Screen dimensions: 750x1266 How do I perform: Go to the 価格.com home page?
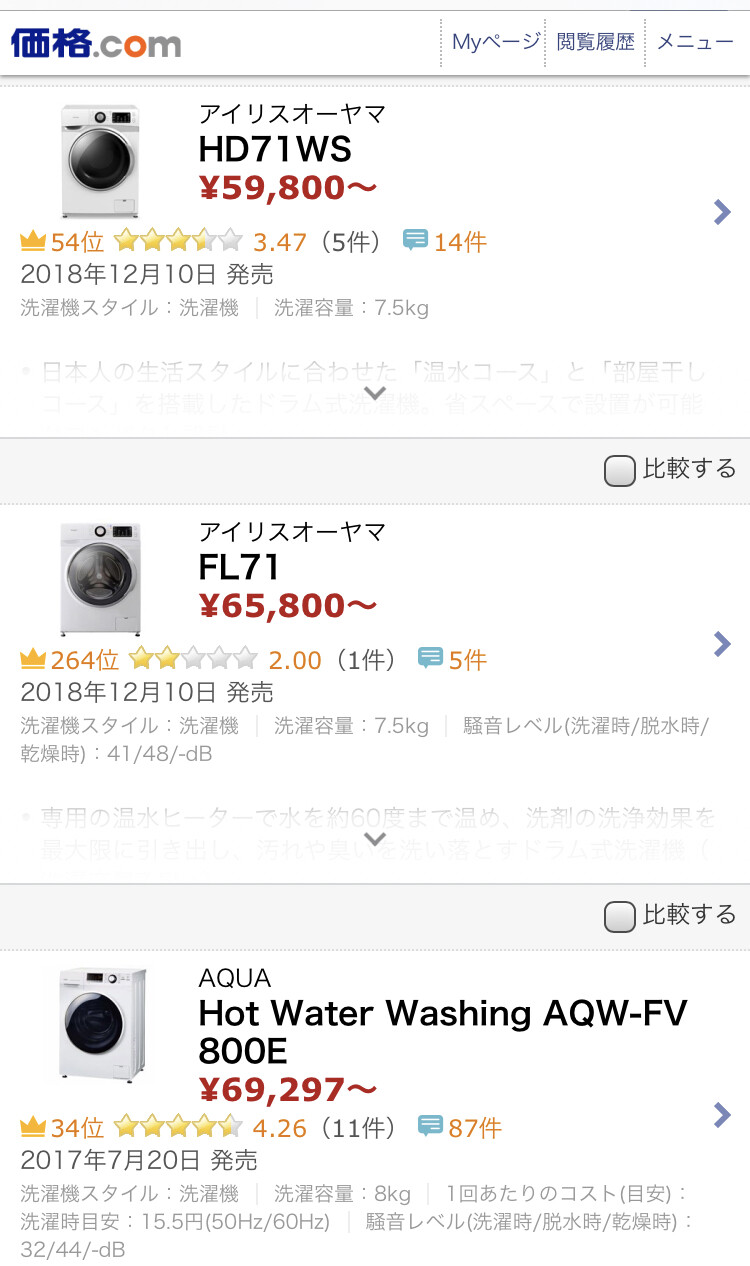tap(96, 43)
